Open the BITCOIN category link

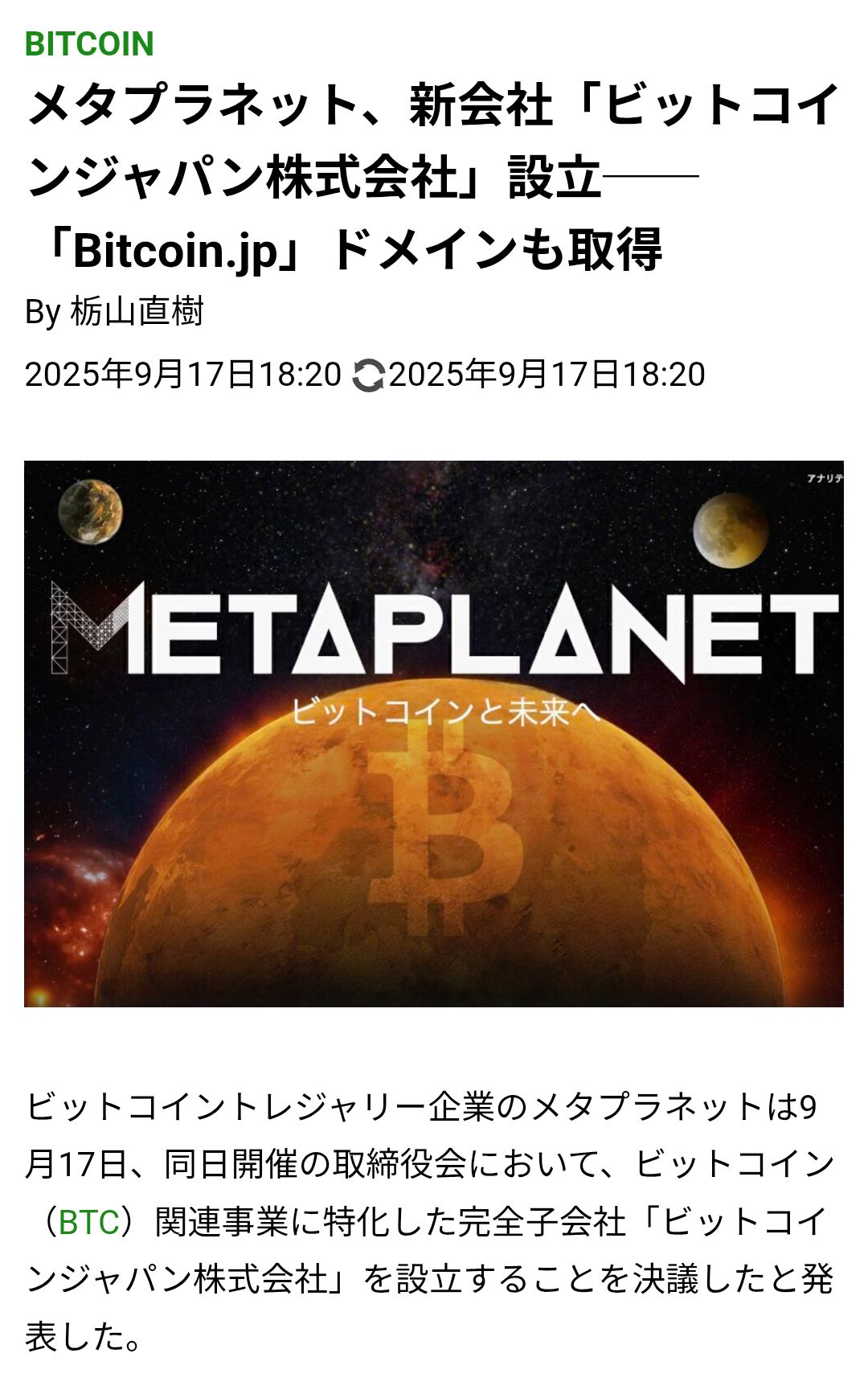89,44
